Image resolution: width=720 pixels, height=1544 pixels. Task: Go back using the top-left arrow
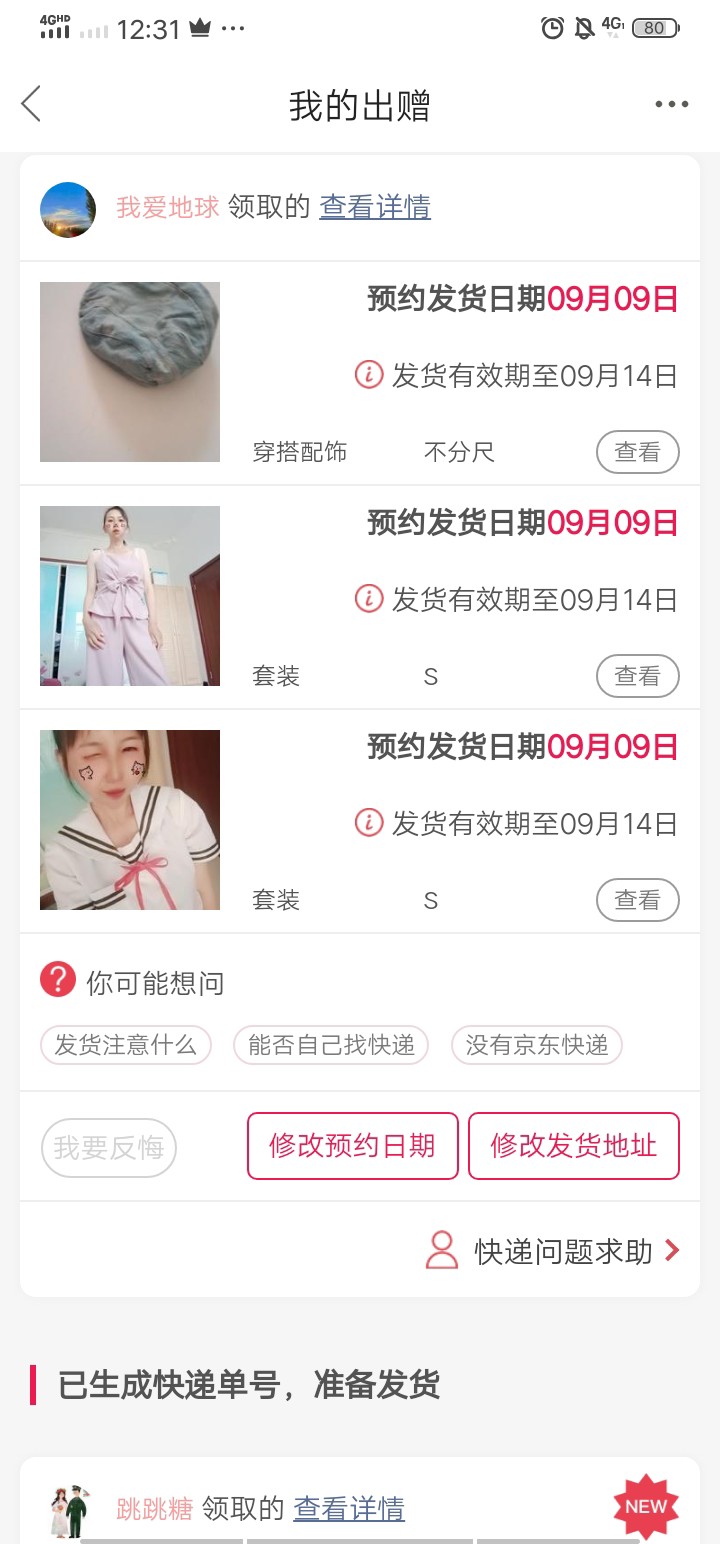tap(32, 104)
